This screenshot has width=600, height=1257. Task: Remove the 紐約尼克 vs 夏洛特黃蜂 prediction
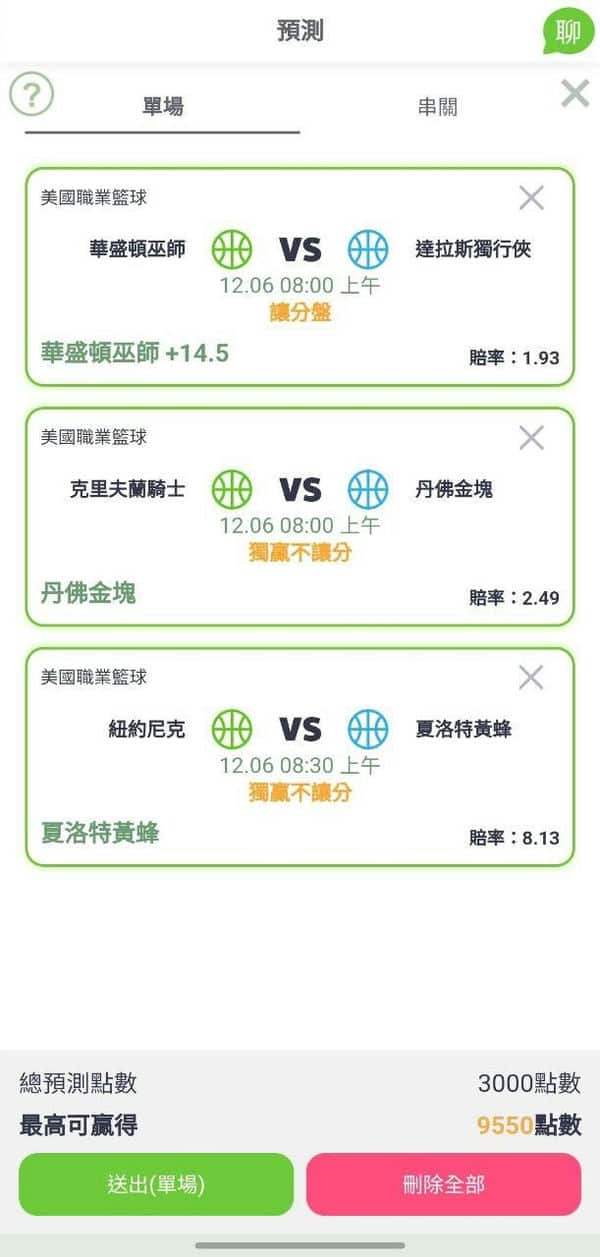click(x=531, y=677)
